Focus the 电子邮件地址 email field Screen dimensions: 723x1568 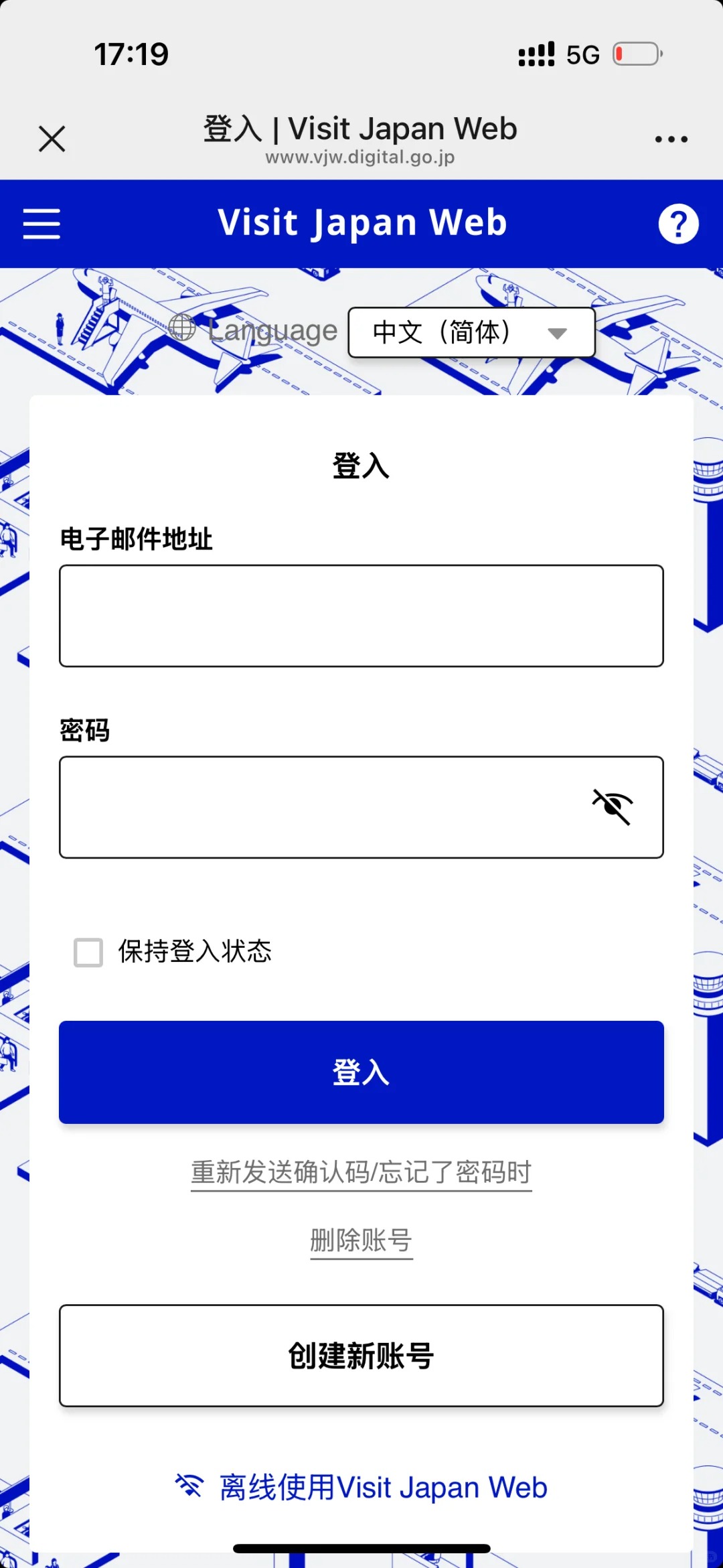pos(361,616)
